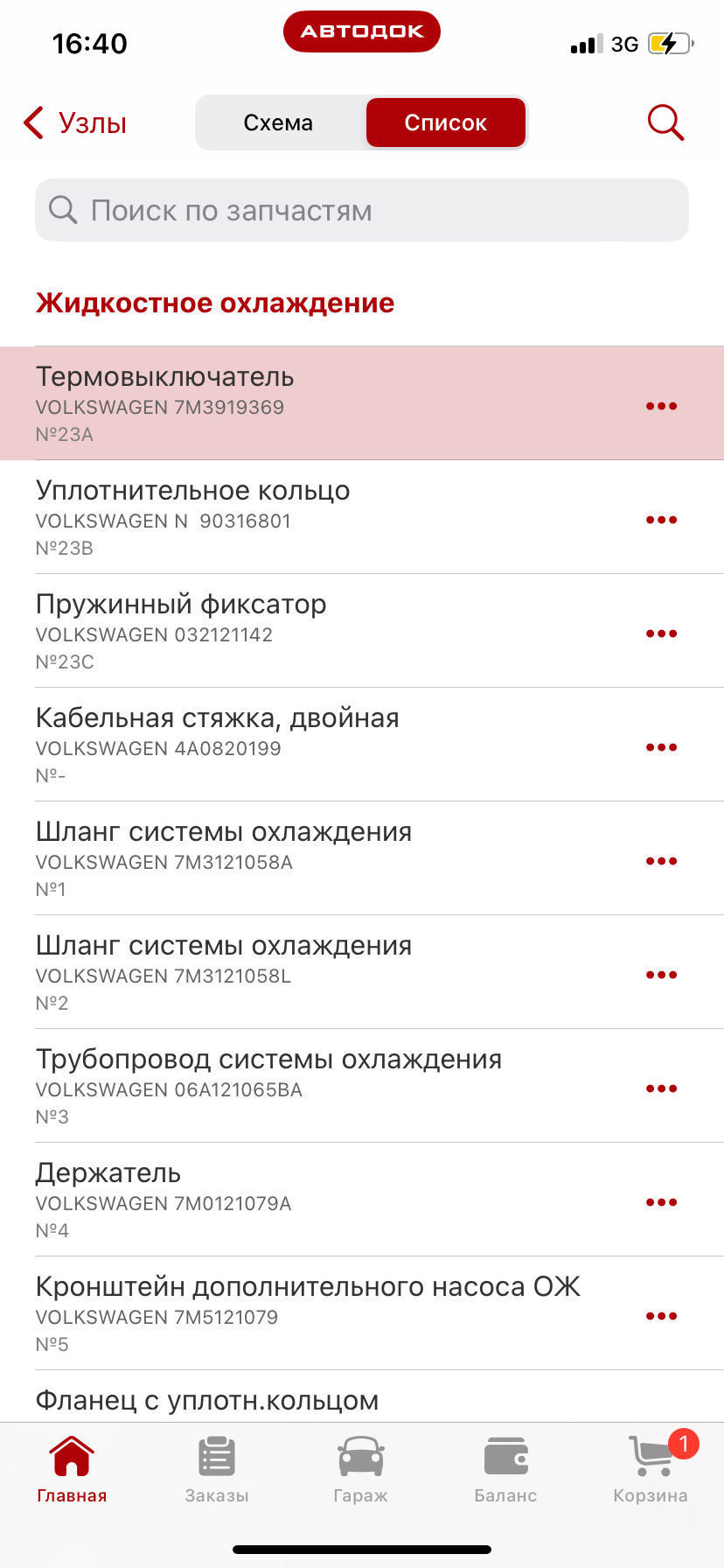Screen dimensions: 724x1568
Task: Open the magnifier search icon
Action: [665, 123]
